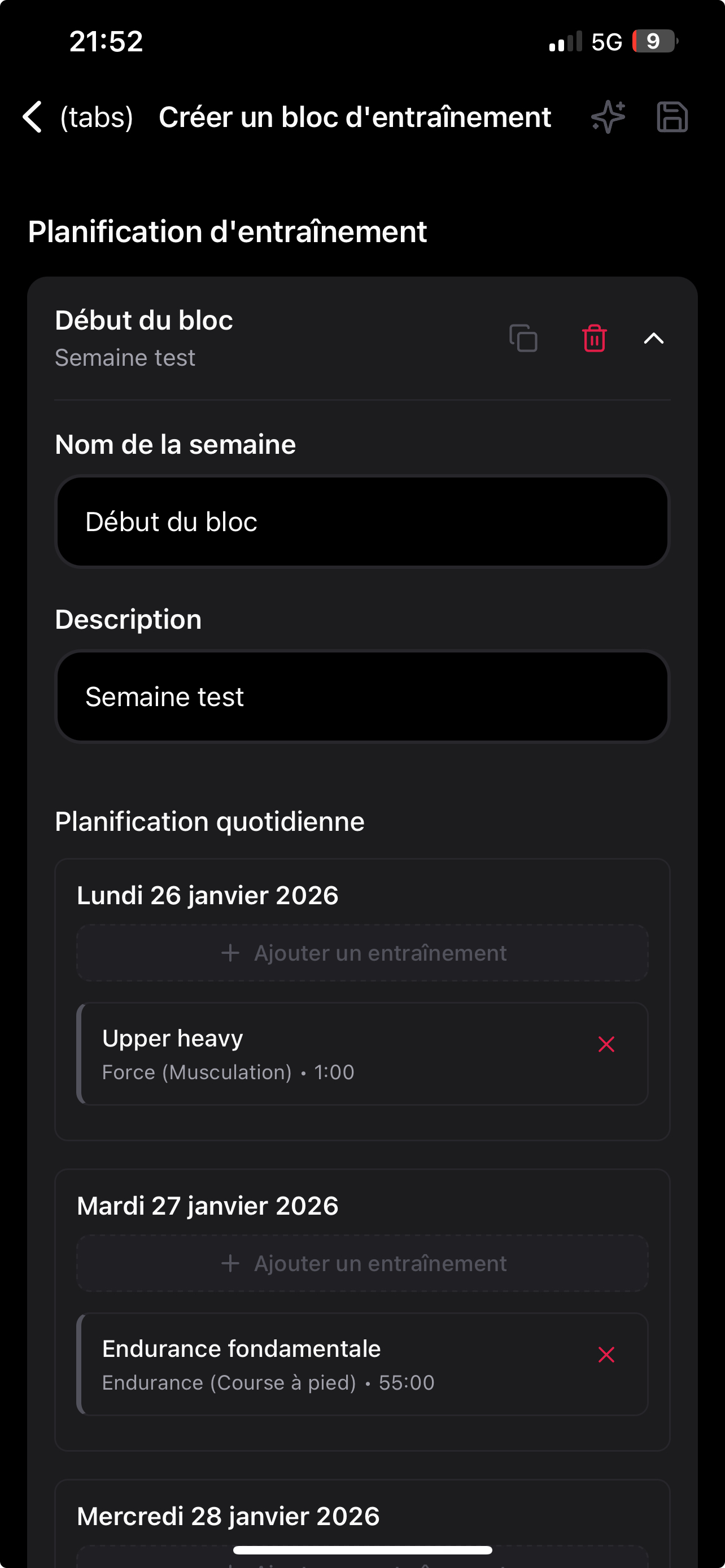725x1568 pixels.
Task: Tap the back chevron in the top bar
Action: 31,117
